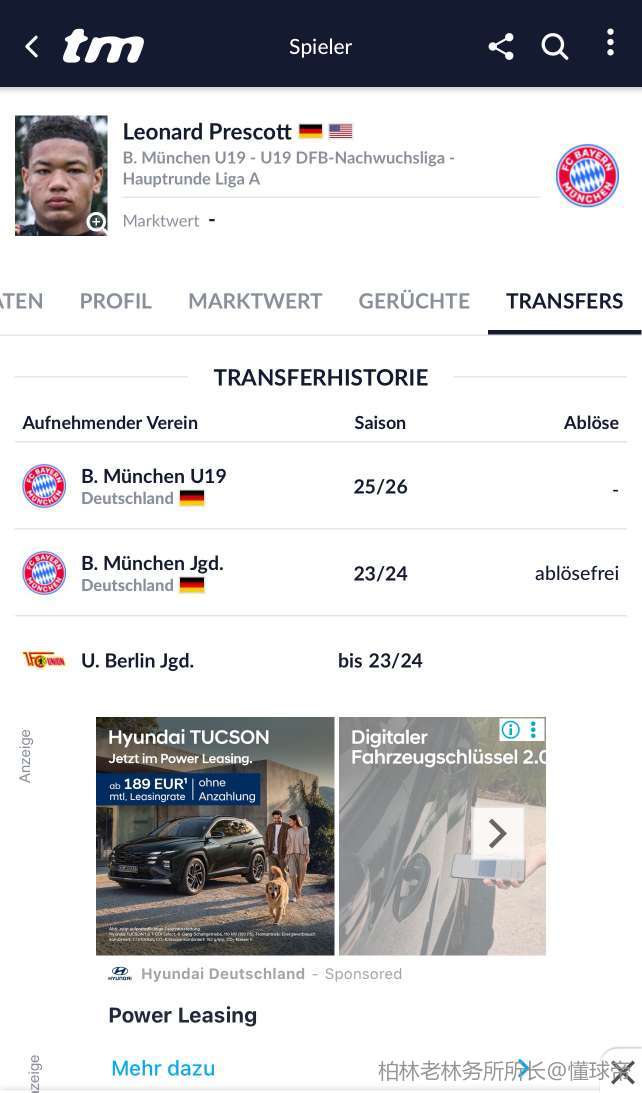Viewport: 642px width, 1093px height.
Task: Tap the Mehr dazu ad link
Action: tap(163, 1068)
